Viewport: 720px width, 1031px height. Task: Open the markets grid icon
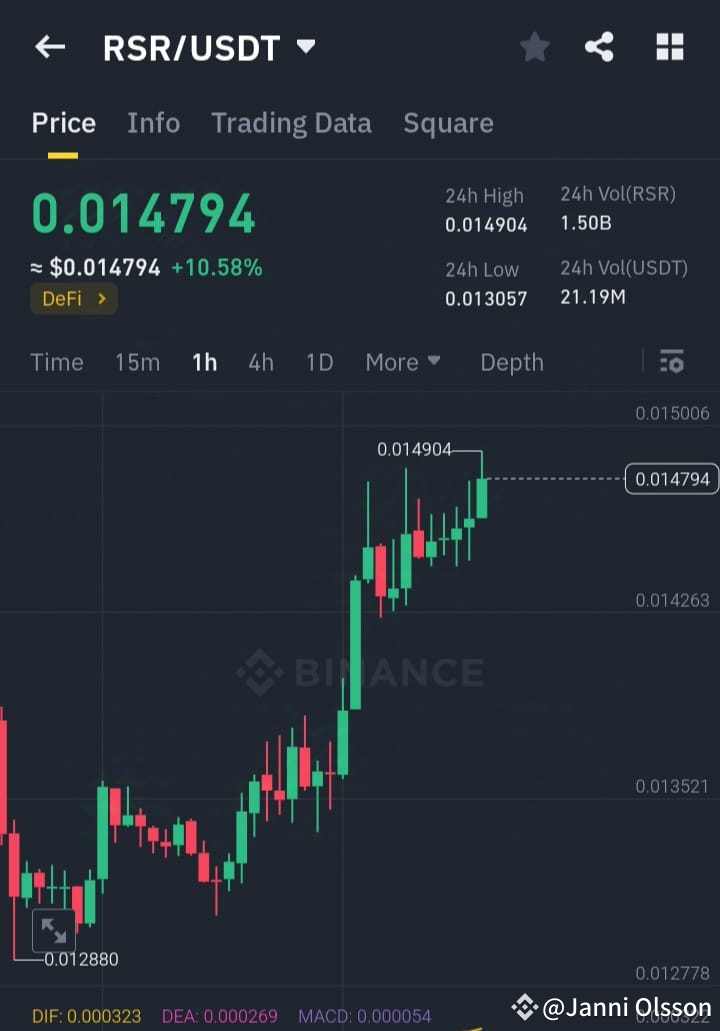pos(668,46)
